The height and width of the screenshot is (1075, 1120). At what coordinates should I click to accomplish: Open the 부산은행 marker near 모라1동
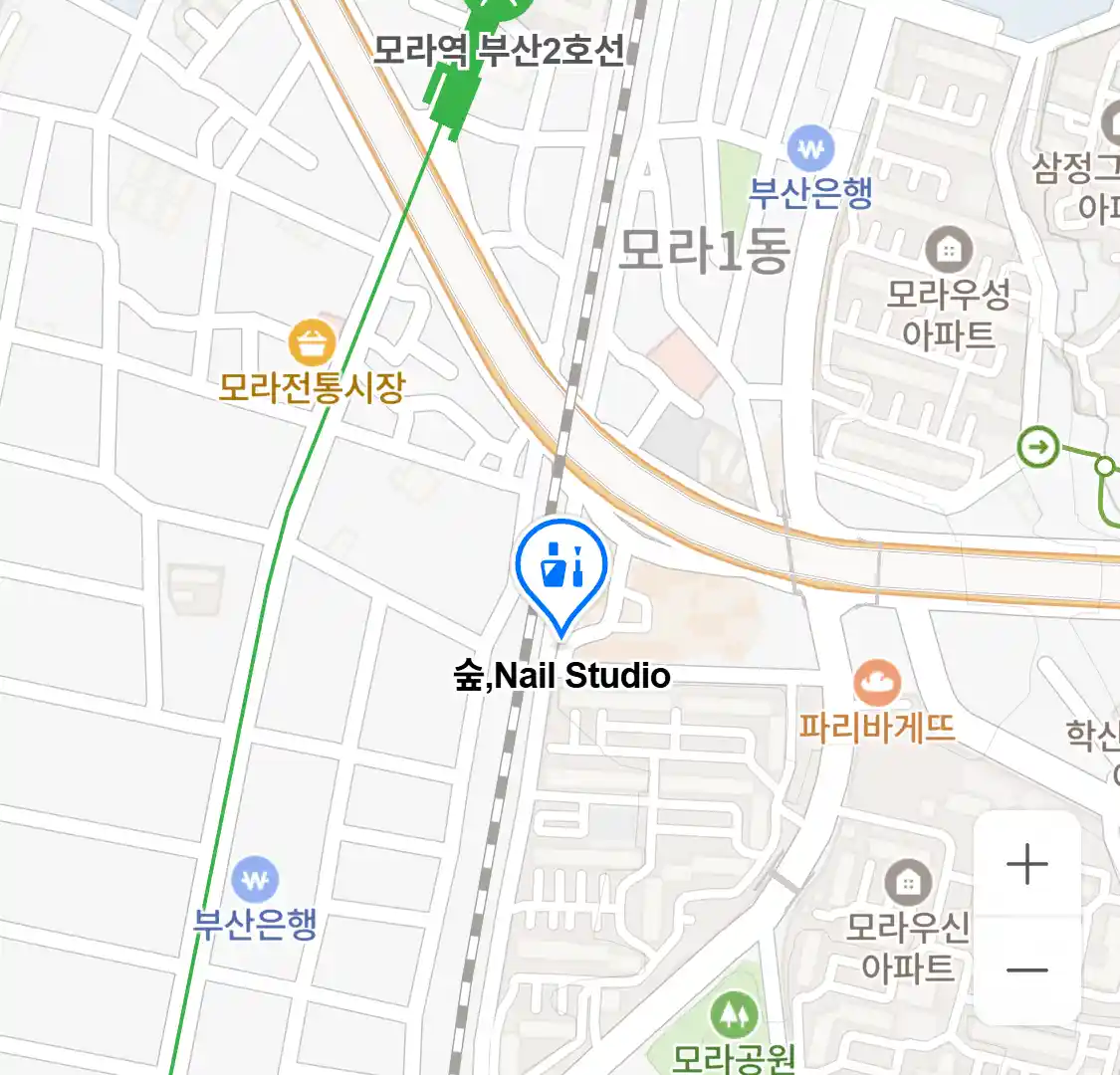811,150
